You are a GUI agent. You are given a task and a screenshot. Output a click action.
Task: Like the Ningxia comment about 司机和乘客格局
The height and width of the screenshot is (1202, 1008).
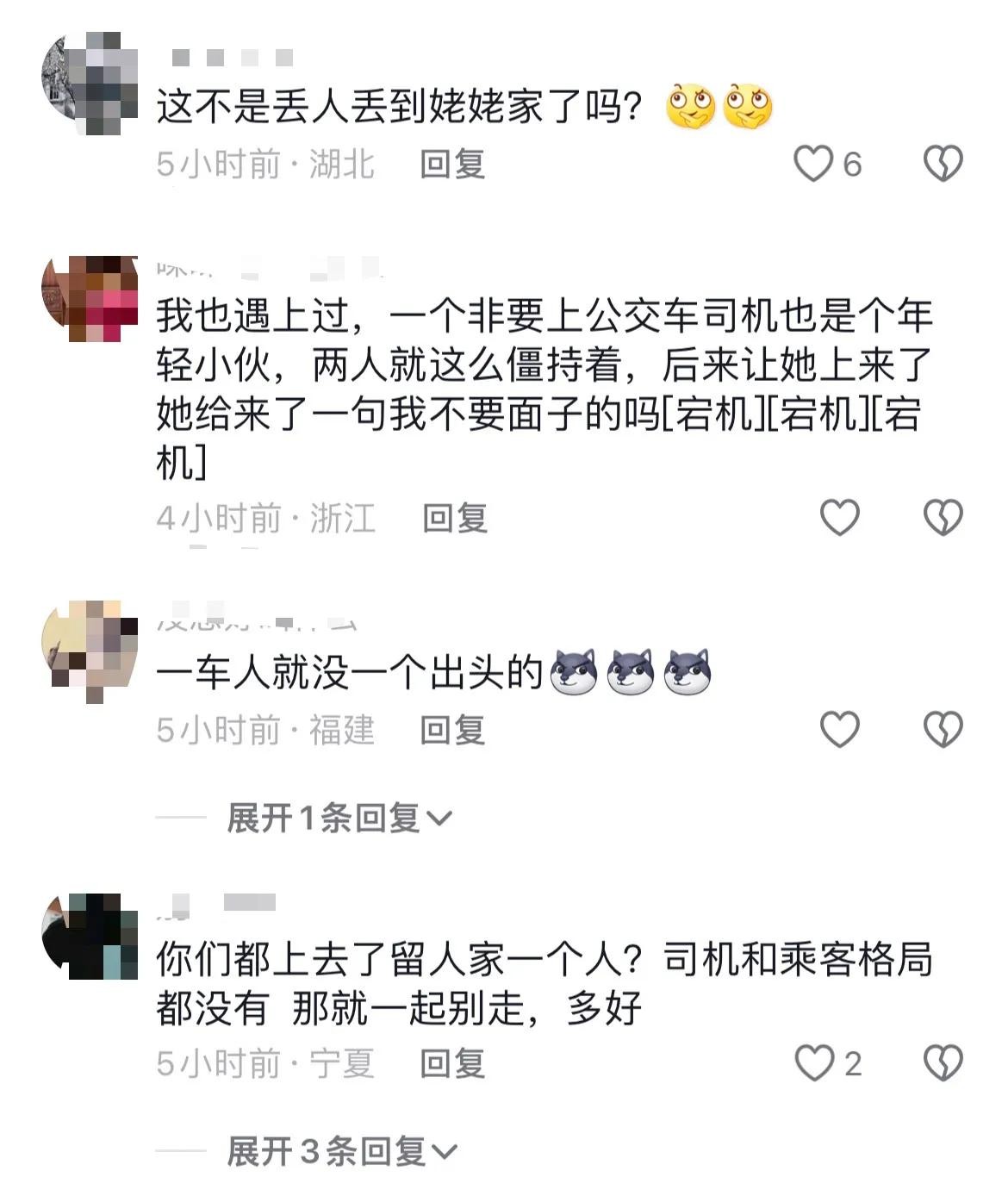click(813, 1062)
